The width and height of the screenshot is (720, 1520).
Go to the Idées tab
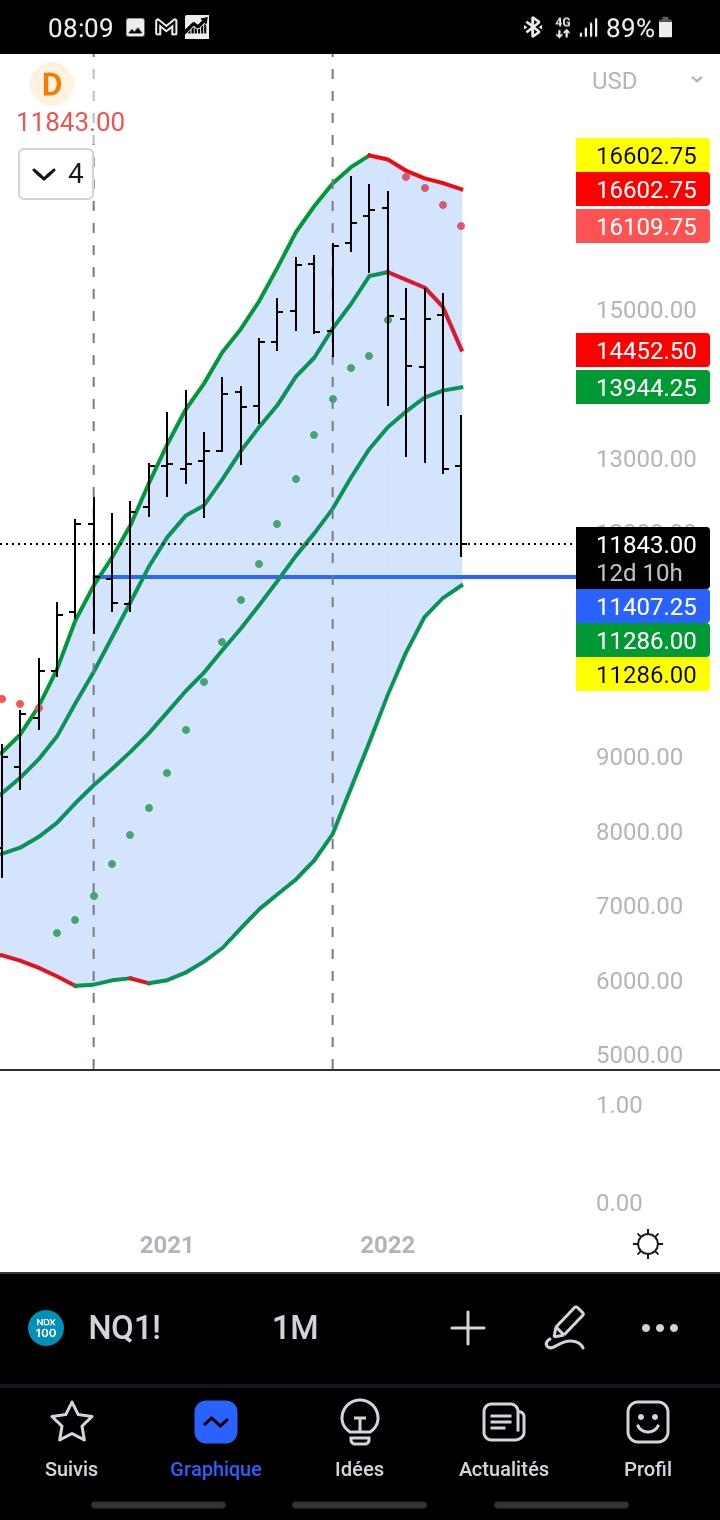(x=360, y=1440)
